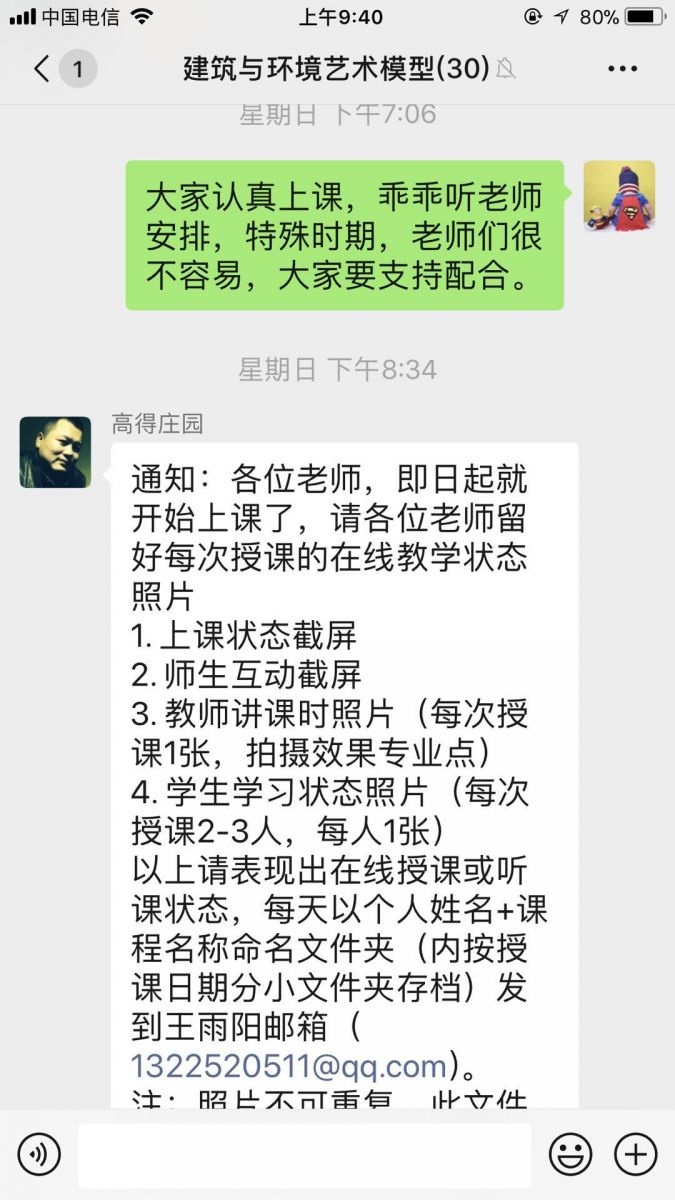The height and width of the screenshot is (1200, 675).
Task: View 高得庄园's profile avatar
Action: [x=55, y=452]
